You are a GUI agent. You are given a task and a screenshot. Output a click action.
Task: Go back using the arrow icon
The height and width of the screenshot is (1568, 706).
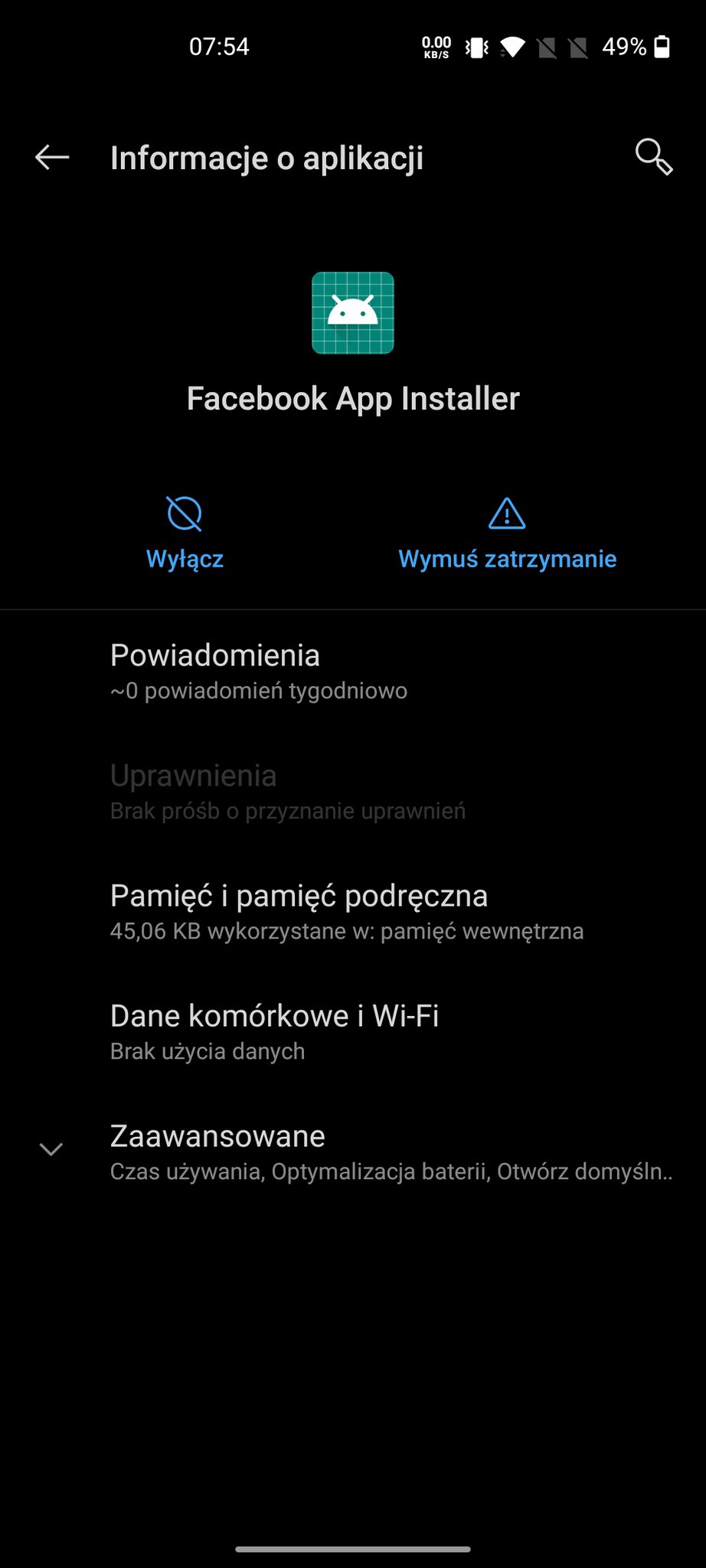tap(52, 158)
